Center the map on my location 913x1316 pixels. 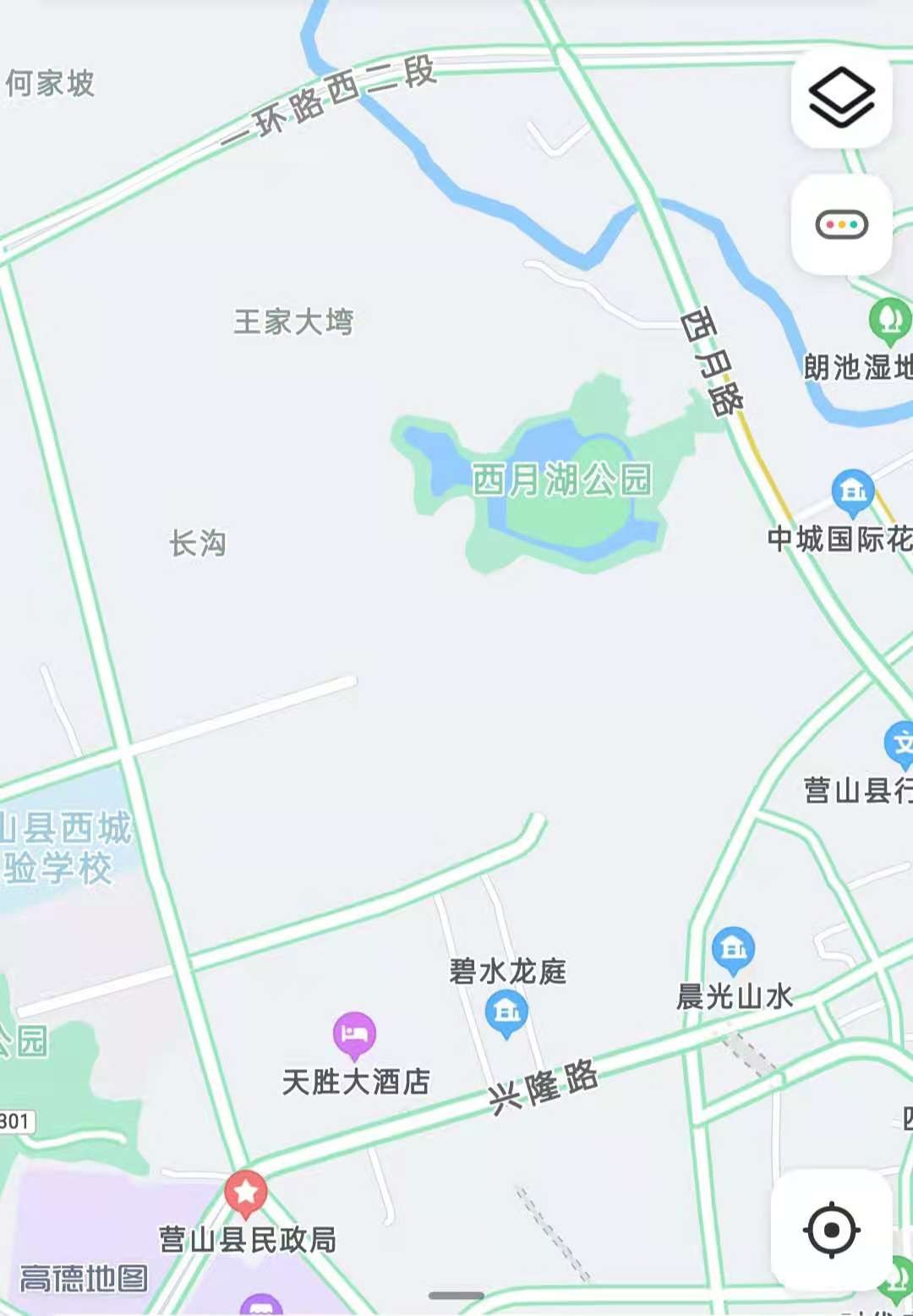[831, 1229]
